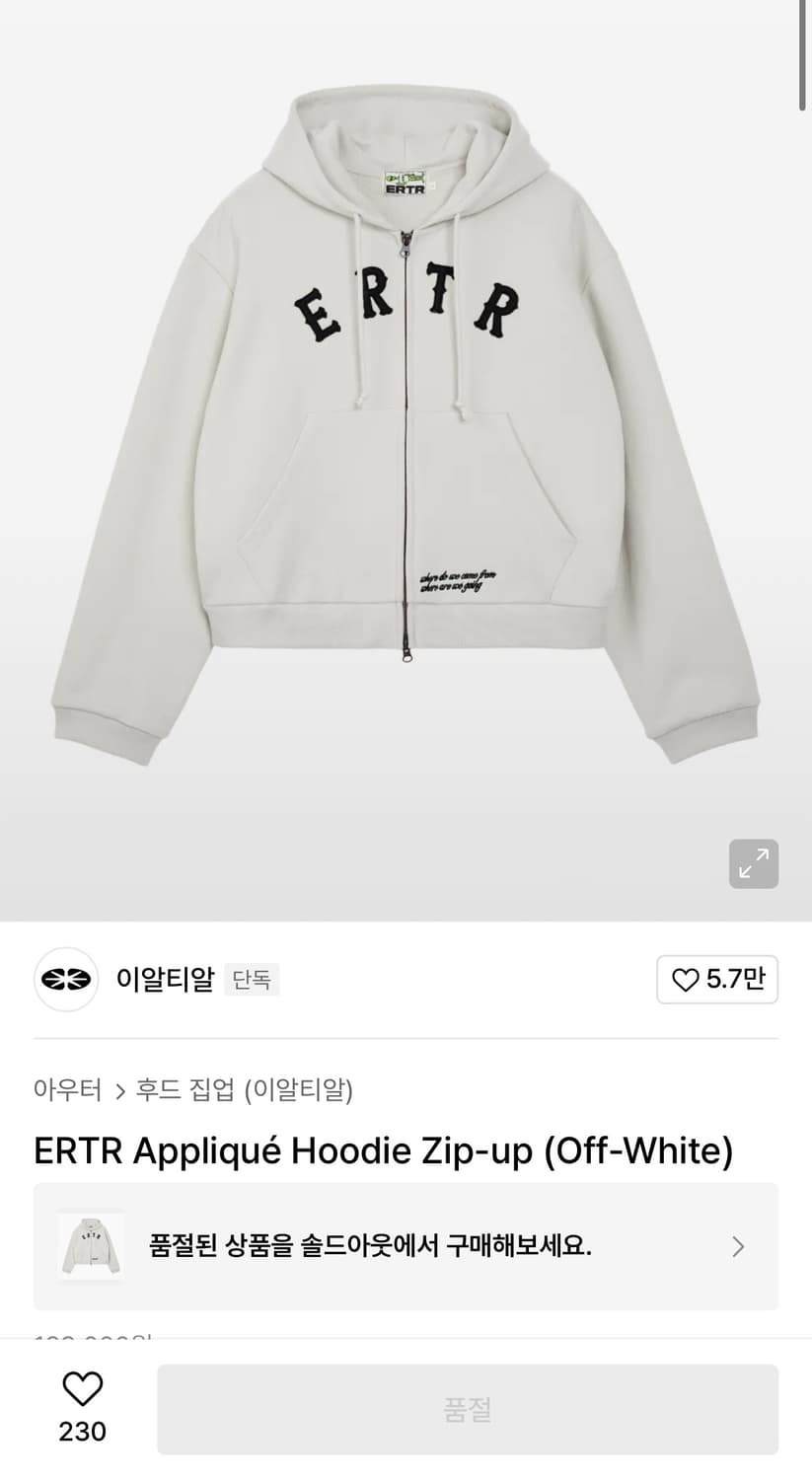Select 아우터 in the category breadcrumb
The image size is (812, 1480).
pyautogui.click(x=67, y=1090)
